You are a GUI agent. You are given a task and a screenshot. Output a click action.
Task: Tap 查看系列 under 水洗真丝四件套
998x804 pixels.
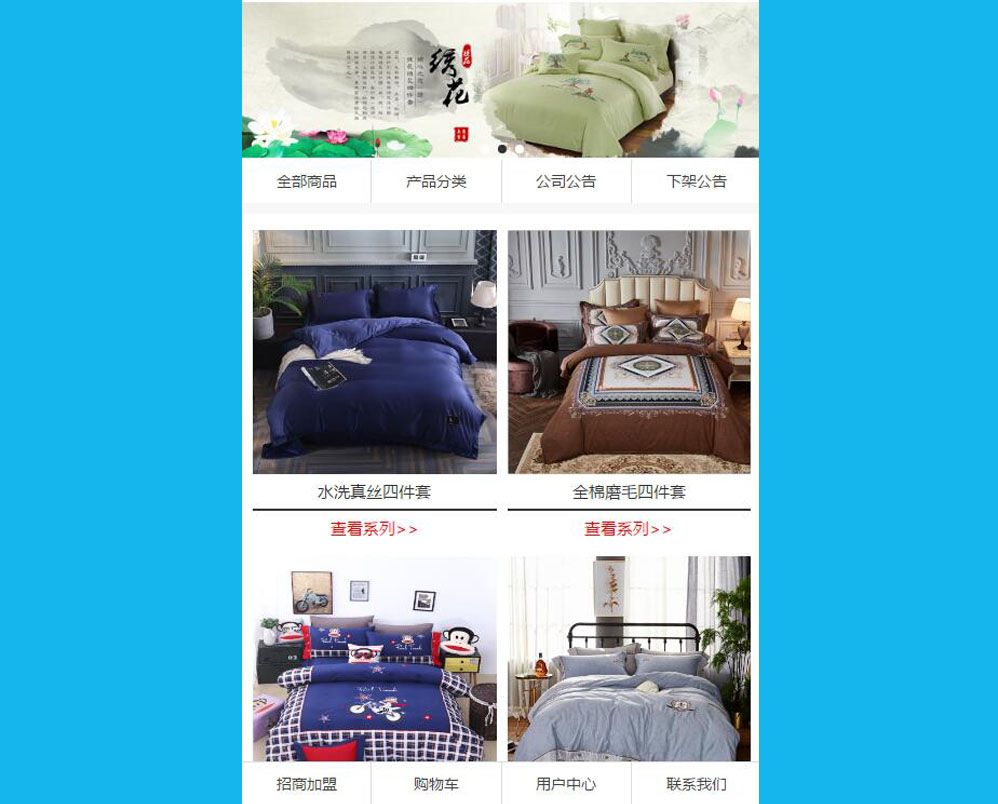click(x=374, y=529)
